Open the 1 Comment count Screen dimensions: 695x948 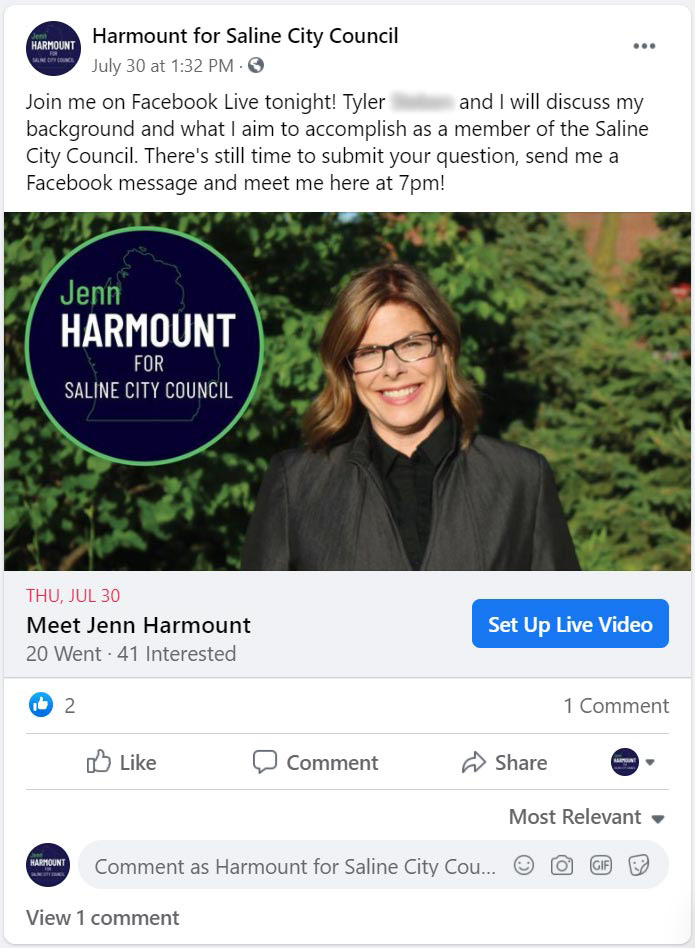[x=616, y=706]
